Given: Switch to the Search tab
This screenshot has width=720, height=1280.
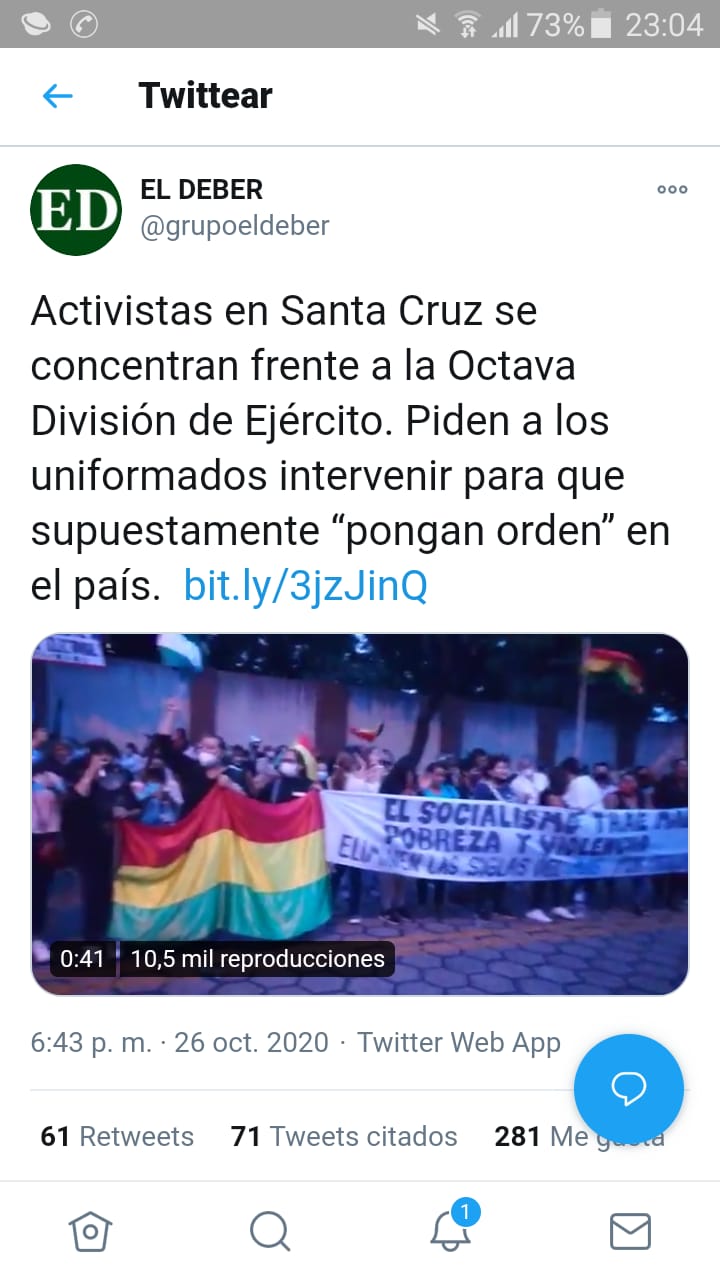Looking at the screenshot, I should coord(270,1231).
